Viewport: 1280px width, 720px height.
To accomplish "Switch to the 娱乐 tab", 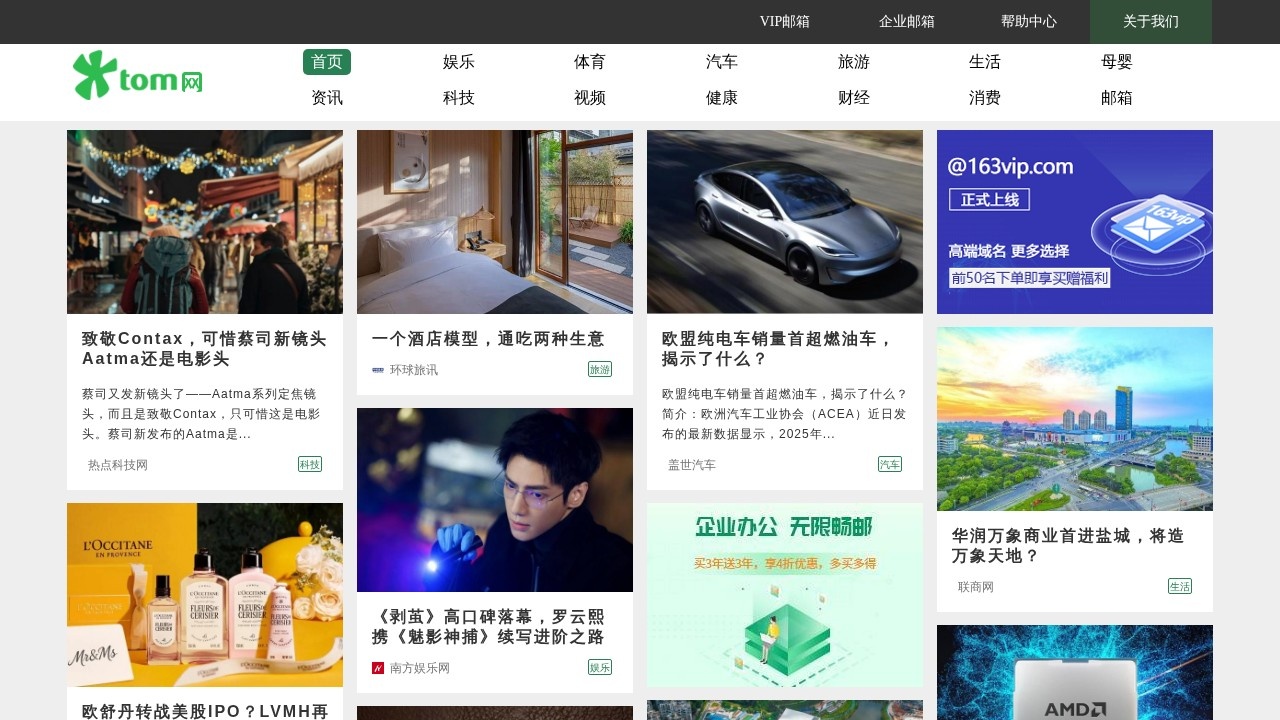I will click(458, 62).
